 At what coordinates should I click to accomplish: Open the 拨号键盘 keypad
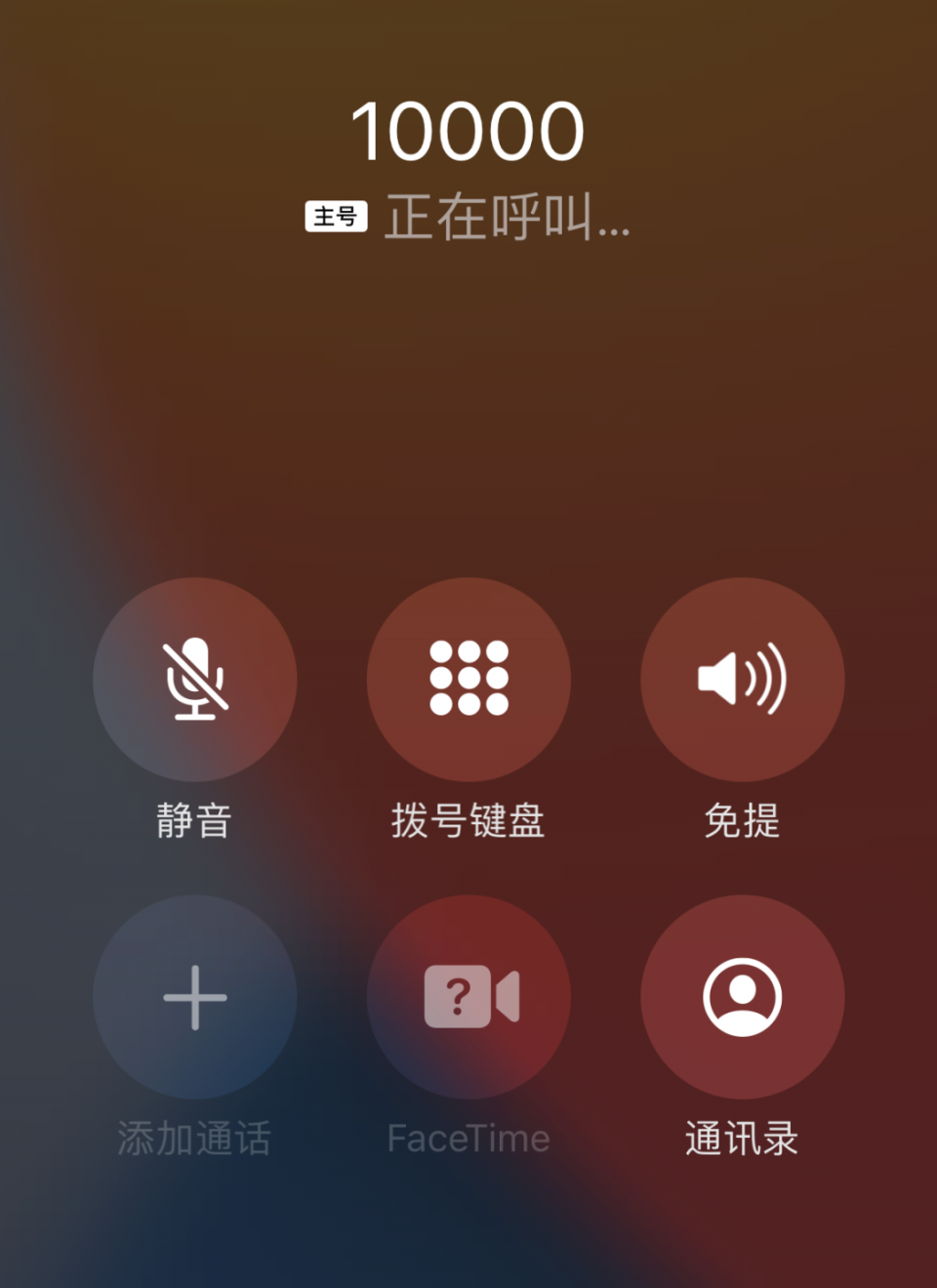[468, 679]
